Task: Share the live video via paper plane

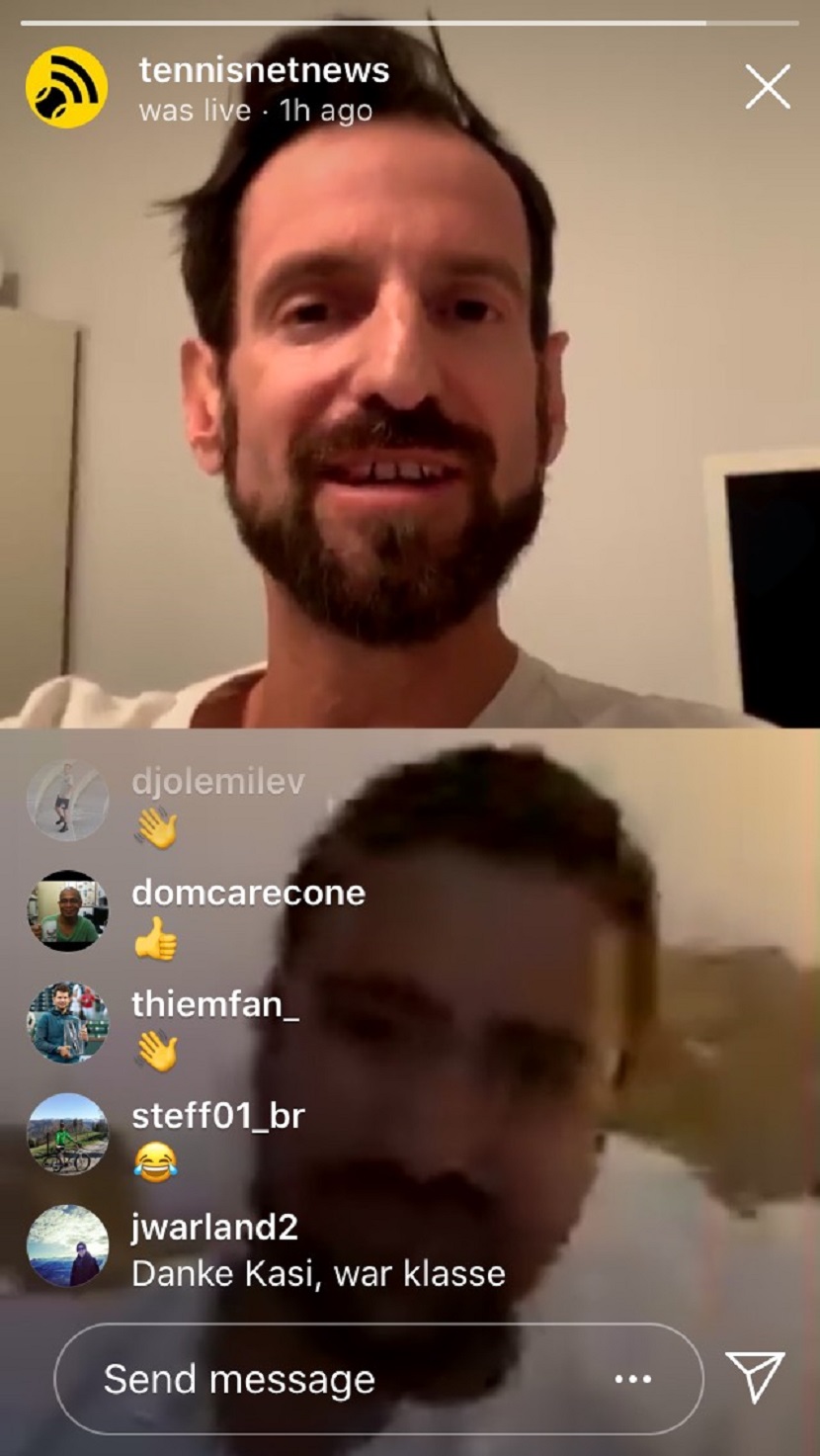Action: (755, 1377)
